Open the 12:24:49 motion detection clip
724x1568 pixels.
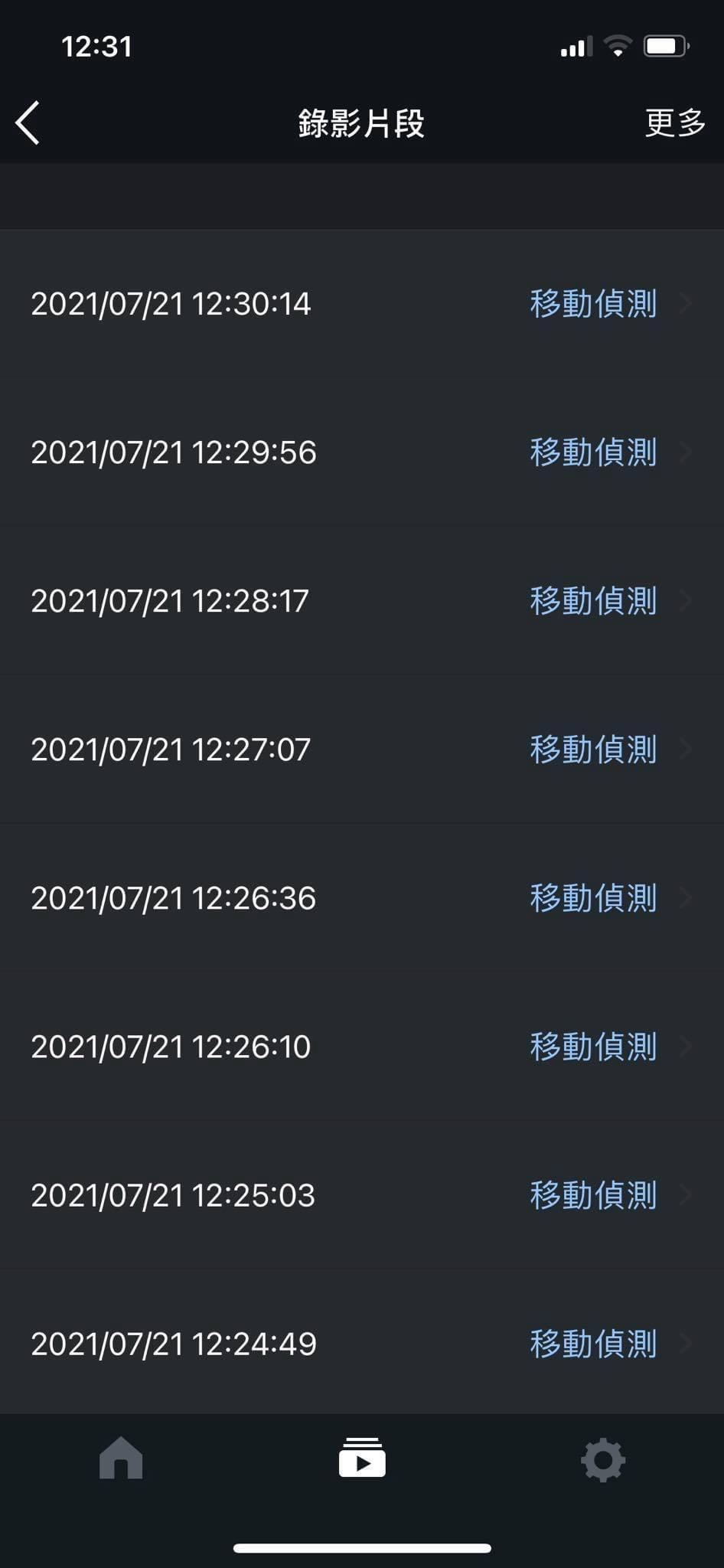362,1344
